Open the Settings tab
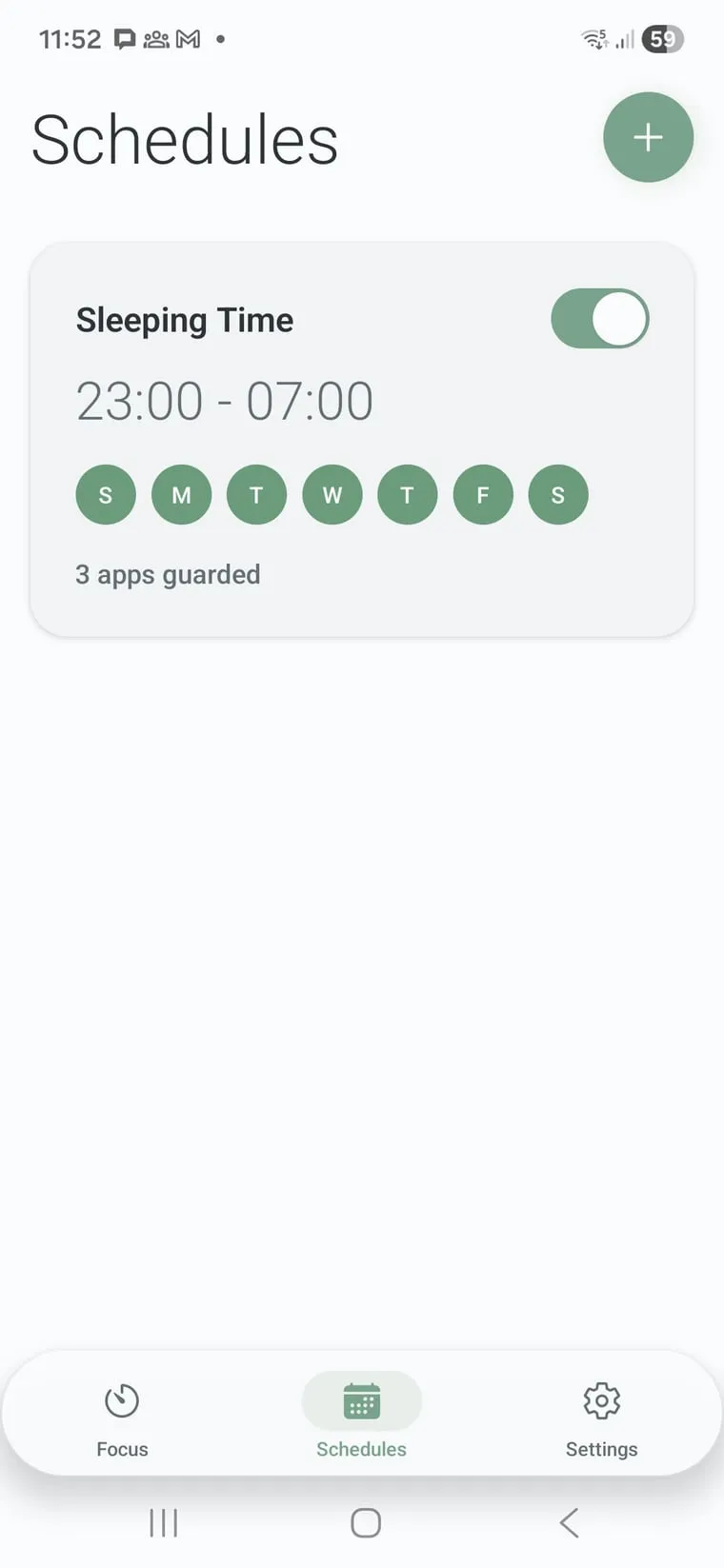 tap(602, 1419)
